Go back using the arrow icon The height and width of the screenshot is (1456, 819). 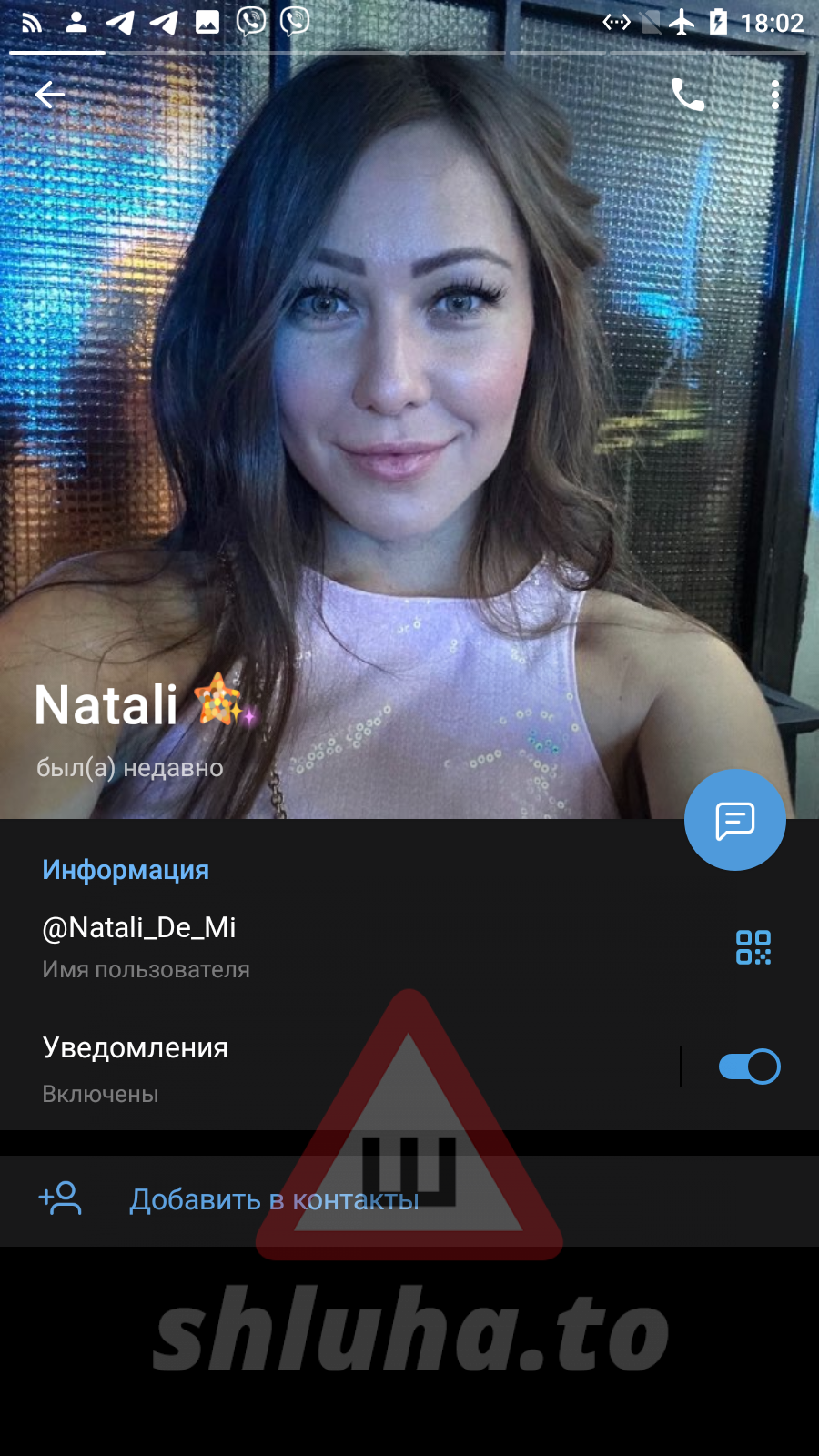click(x=50, y=94)
